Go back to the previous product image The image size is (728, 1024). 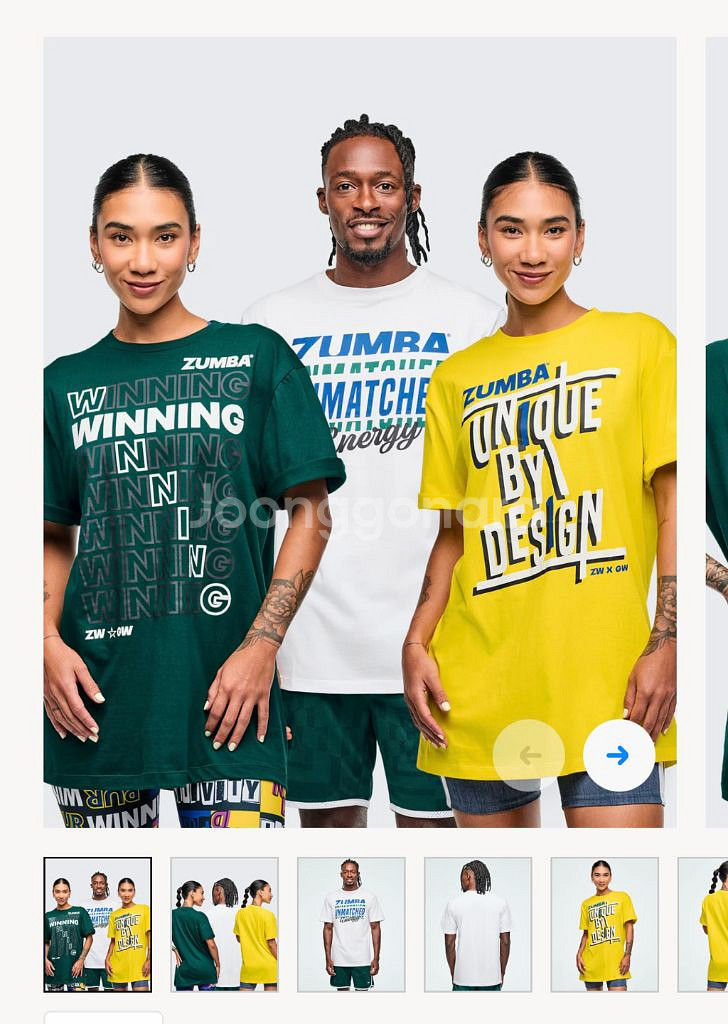529,755
